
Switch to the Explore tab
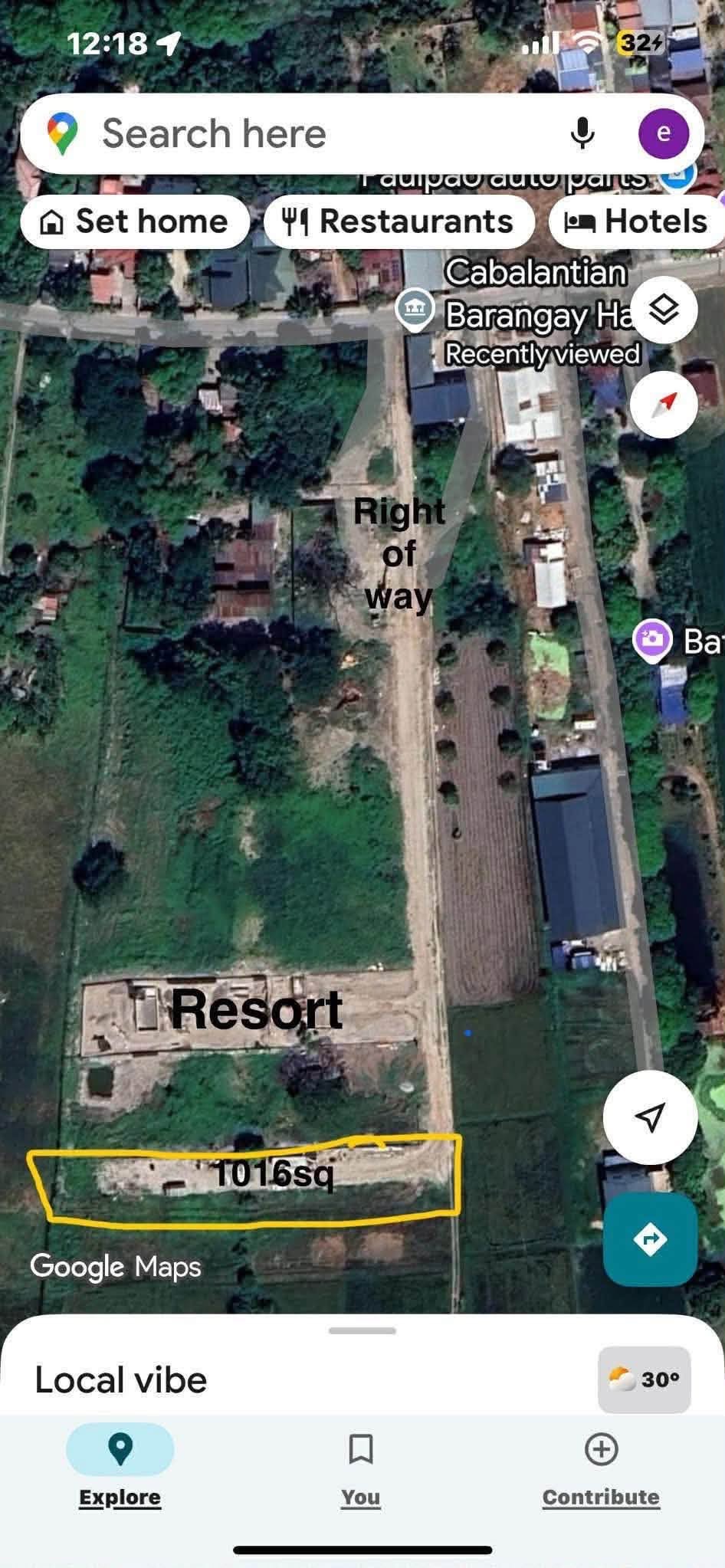click(120, 1468)
